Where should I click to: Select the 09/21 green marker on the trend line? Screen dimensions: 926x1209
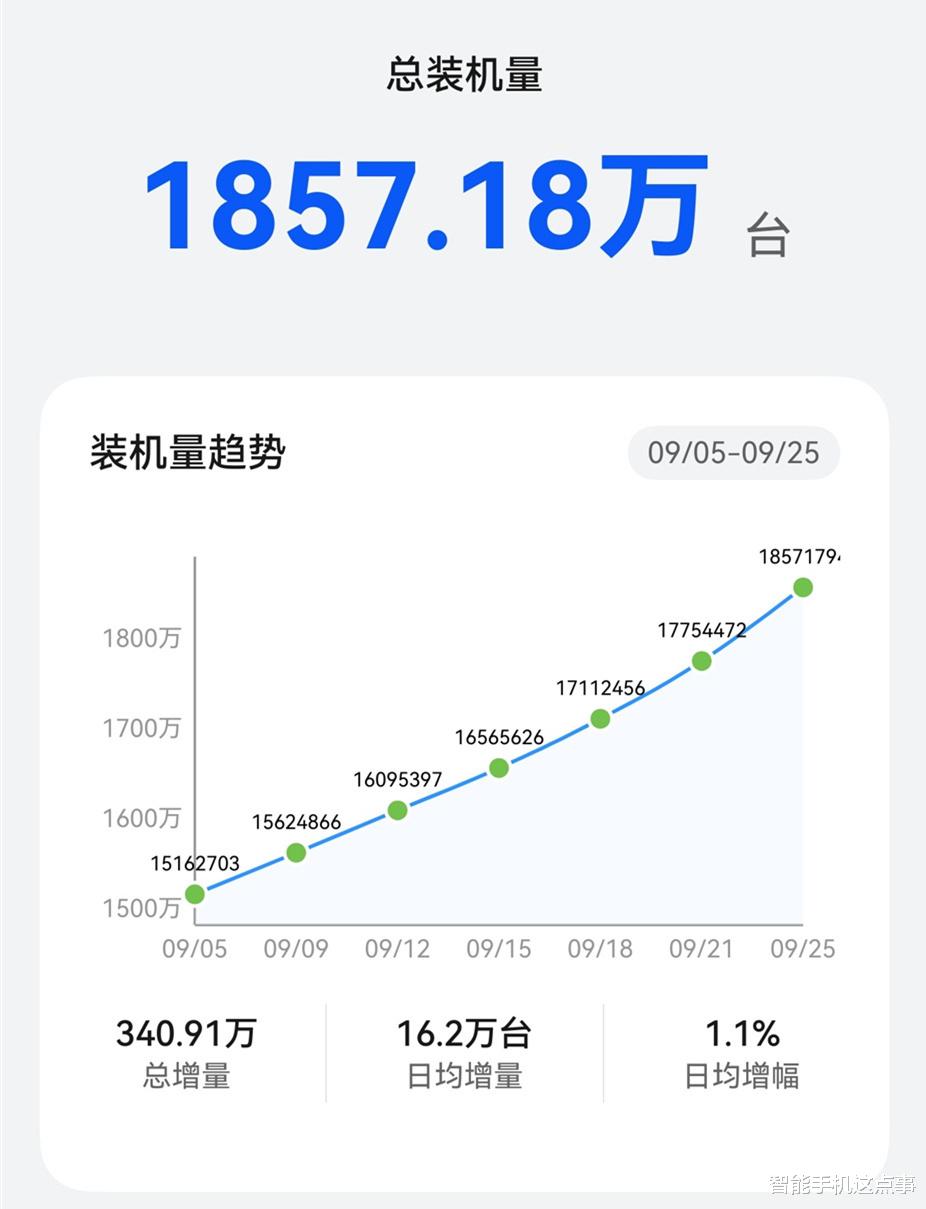(x=702, y=660)
